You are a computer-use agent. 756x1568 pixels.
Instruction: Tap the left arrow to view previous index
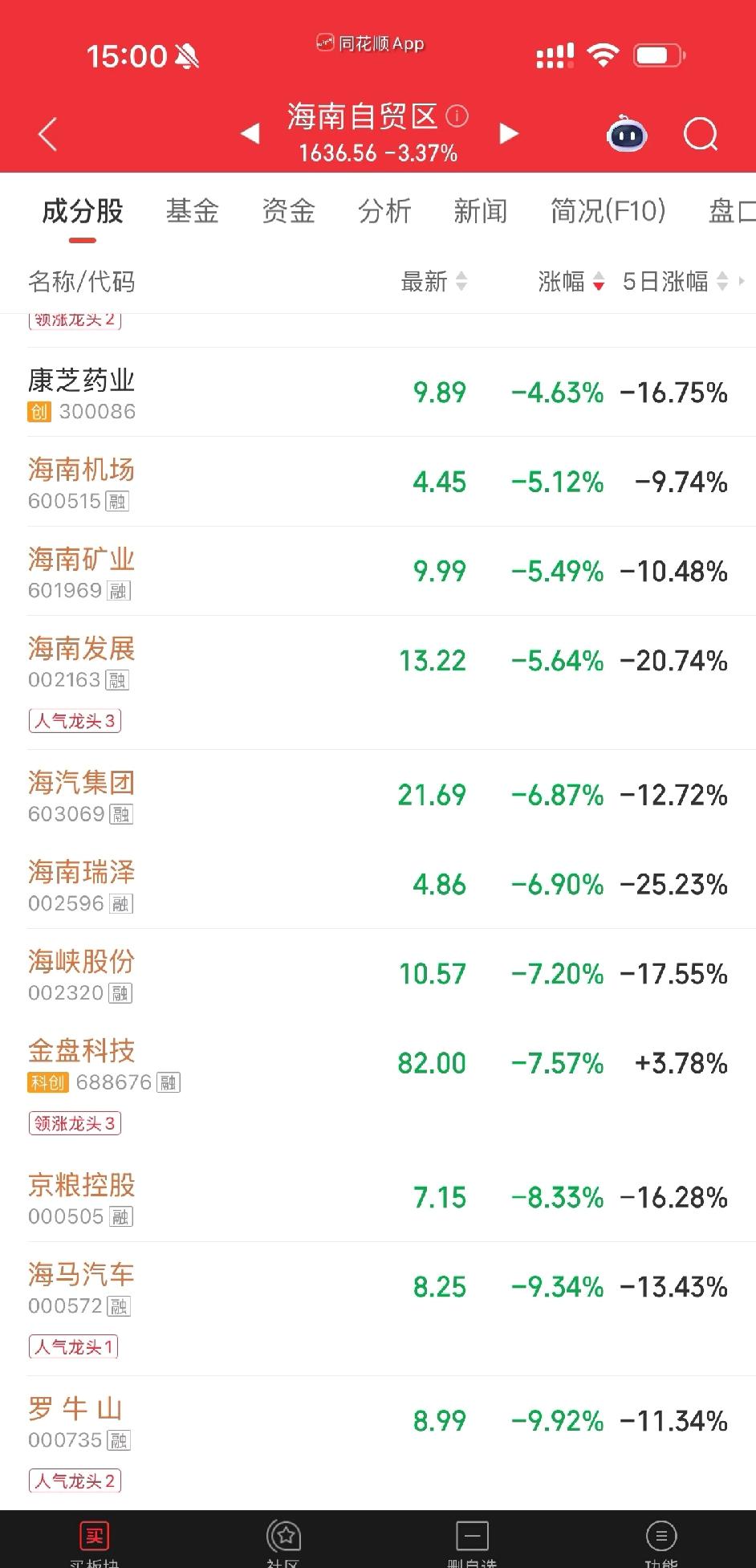[250, 134]
